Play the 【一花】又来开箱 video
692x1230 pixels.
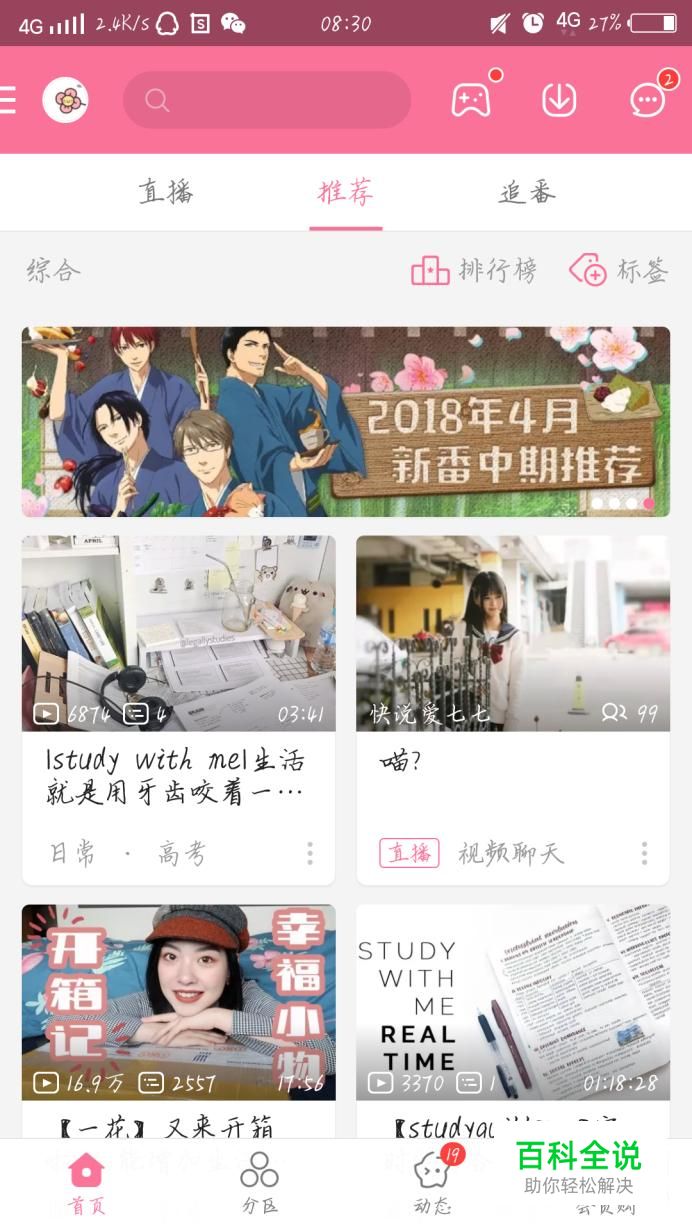coord(179,1002)
